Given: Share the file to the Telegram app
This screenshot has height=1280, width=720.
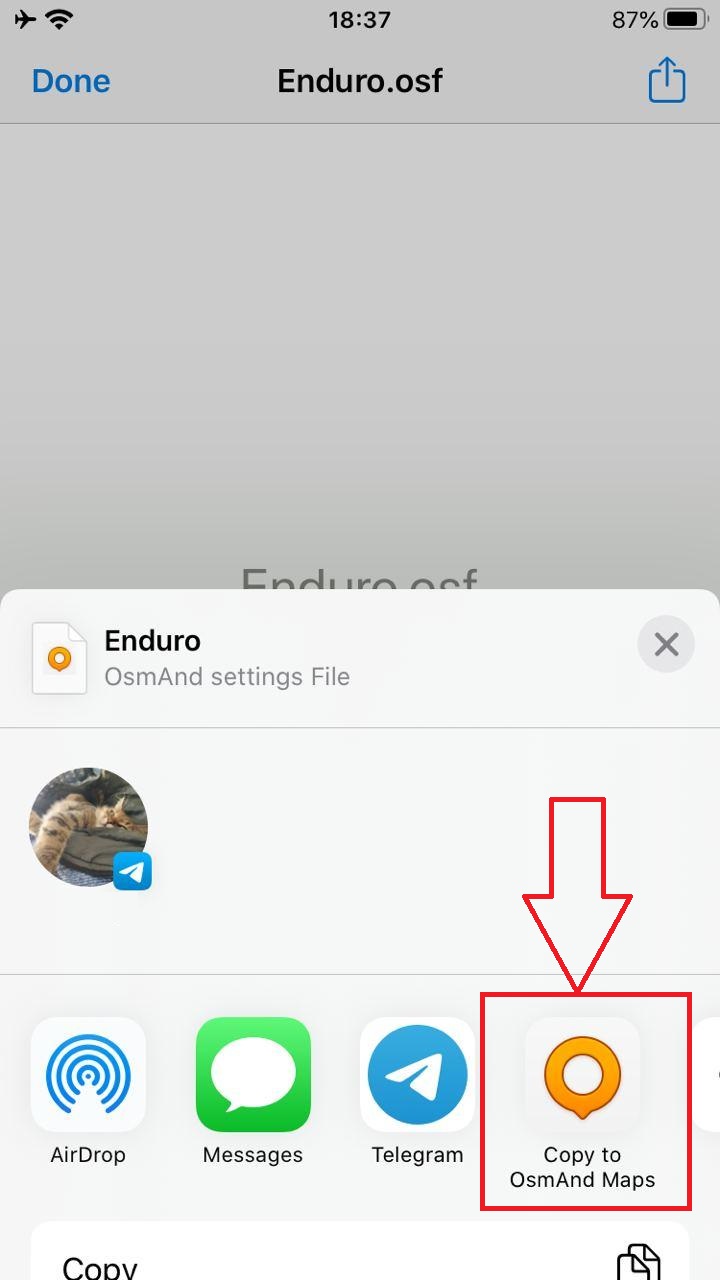Looking at the screenshot, I should point(417,1075).
